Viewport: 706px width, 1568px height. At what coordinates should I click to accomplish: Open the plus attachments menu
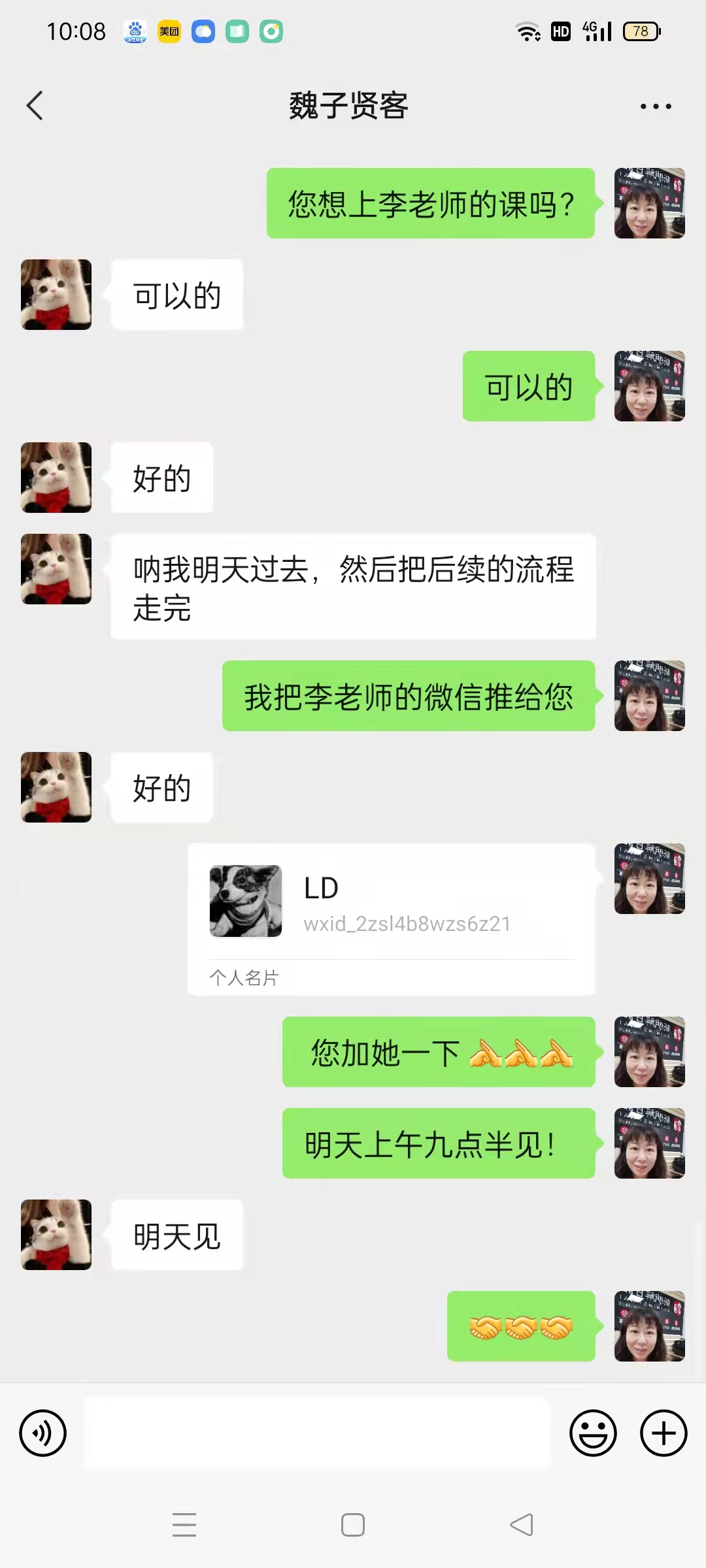point(663,1433)
